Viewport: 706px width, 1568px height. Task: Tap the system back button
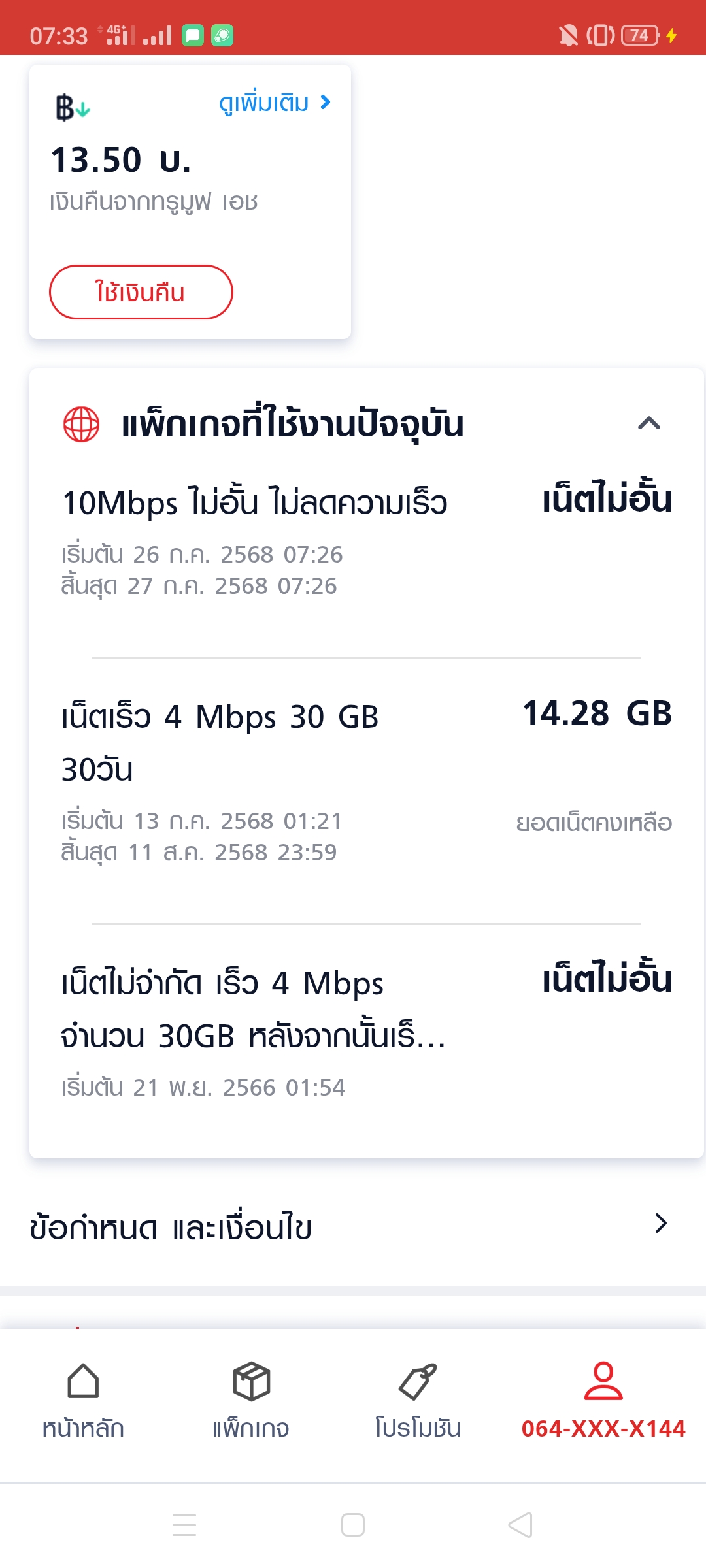point(521,1526)
